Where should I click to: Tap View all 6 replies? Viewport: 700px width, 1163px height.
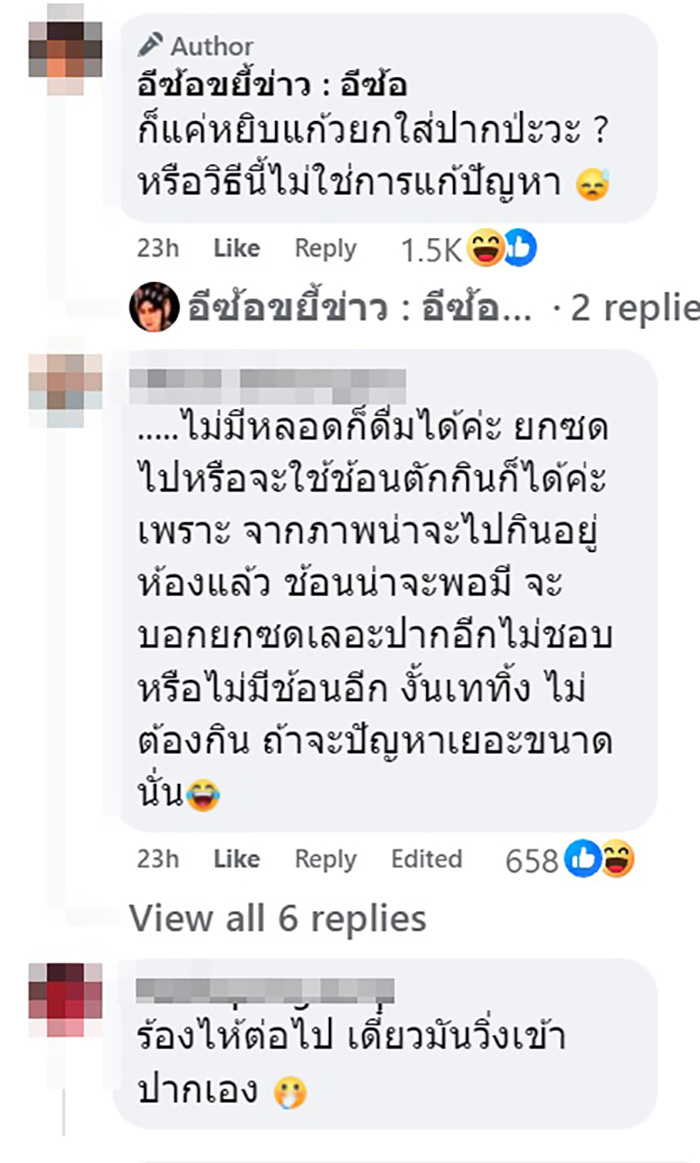pos(278,917)
